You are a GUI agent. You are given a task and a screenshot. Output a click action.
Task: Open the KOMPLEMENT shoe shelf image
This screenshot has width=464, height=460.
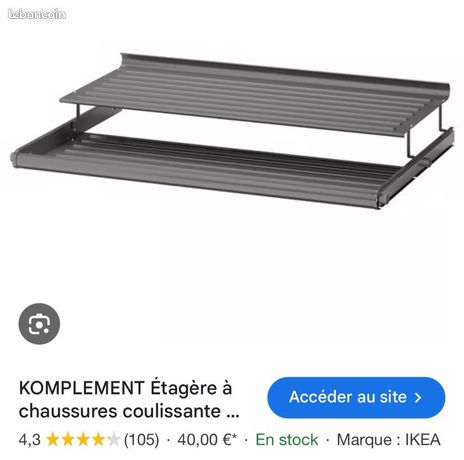(232, 131)
